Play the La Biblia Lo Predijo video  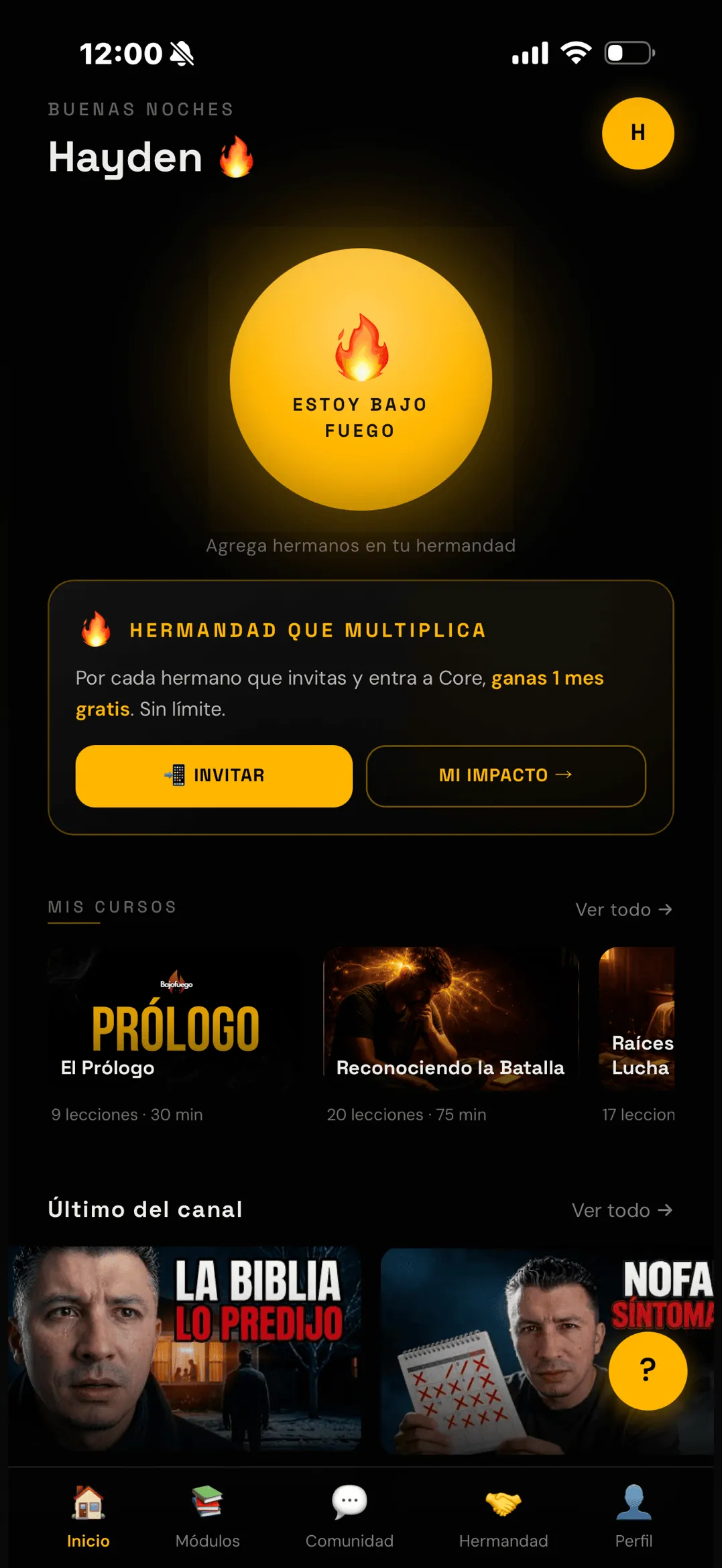click(x=184, y=1350)
